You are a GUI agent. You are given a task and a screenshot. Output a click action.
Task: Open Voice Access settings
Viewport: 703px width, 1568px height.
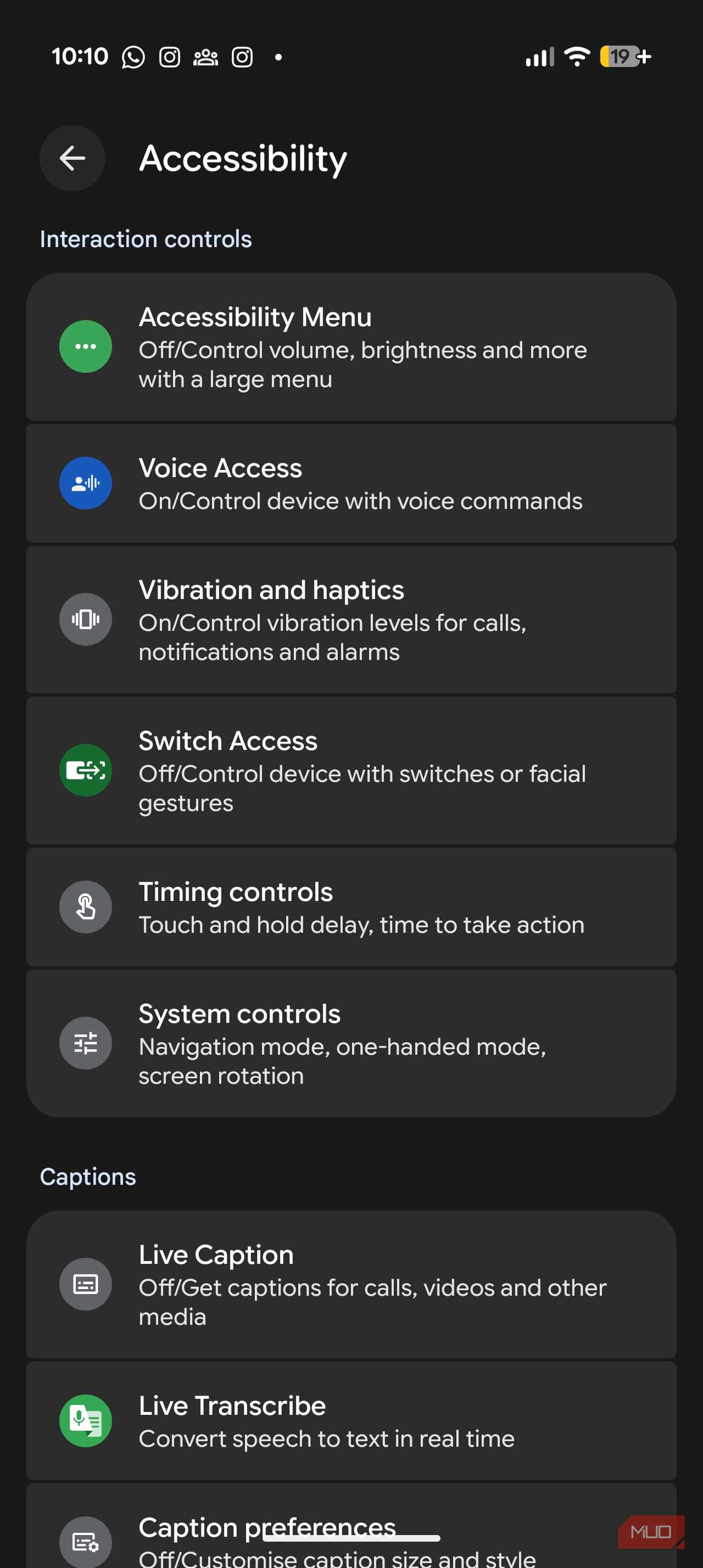coord(351,483)
